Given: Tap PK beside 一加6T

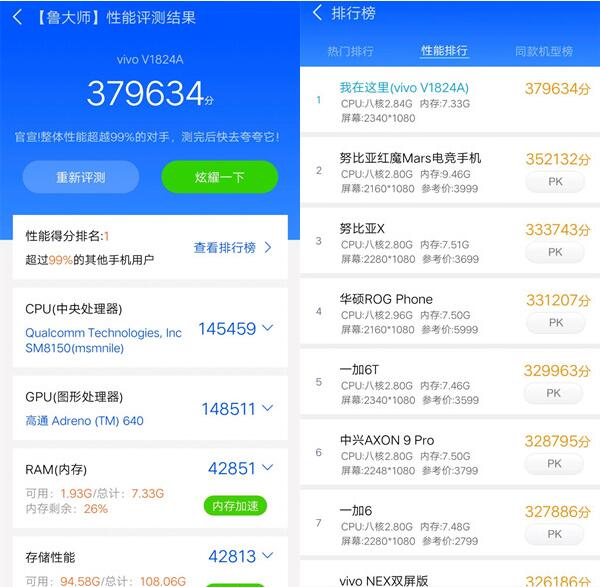Looking at the screenshot, I should [x=556, y=393].
